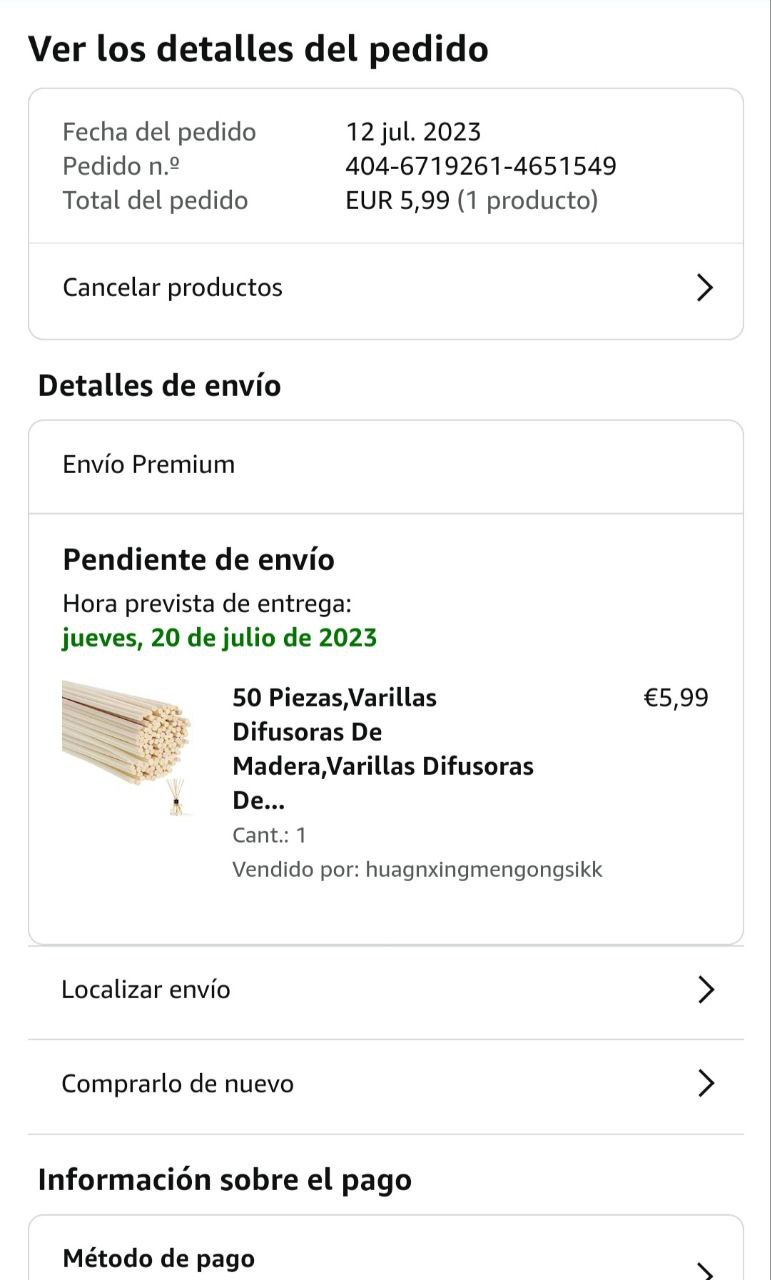Image resolution: width=771 pixels, height=1280 pixels.
Task: Open the Varillas Difusoras product image
Action: coord(126,746)
